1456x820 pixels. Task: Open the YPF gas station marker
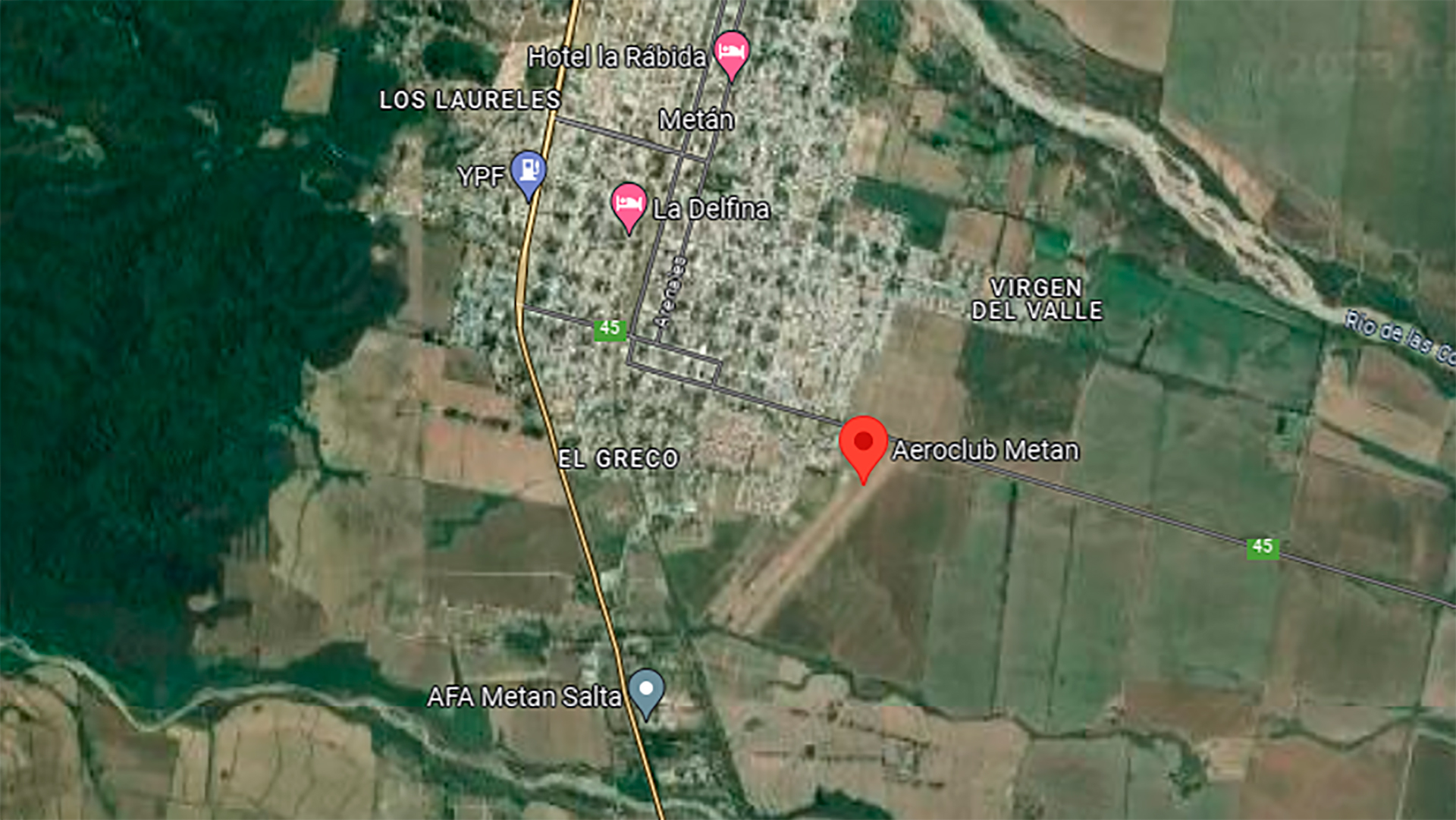[529, 171]
